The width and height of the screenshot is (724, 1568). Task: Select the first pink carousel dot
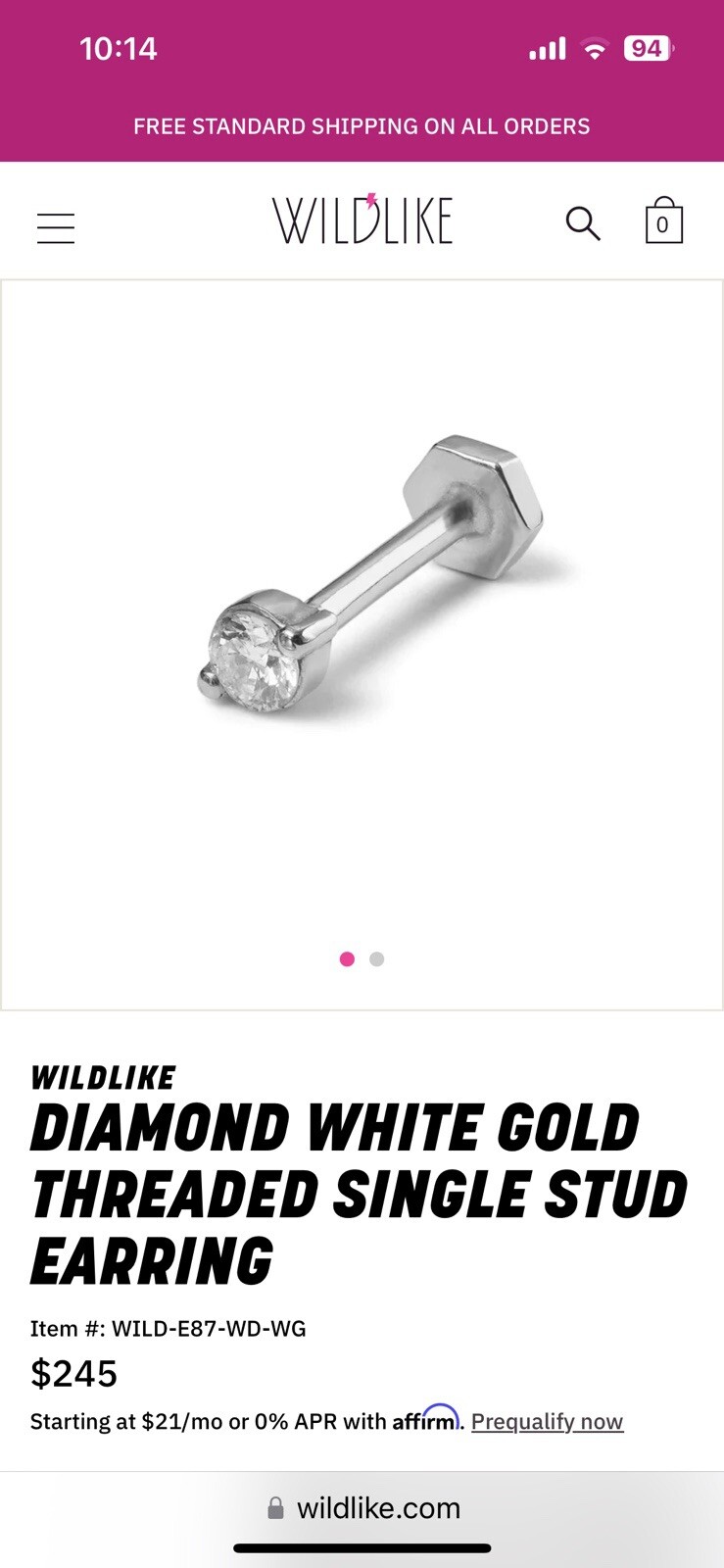[x=348, y=959]
